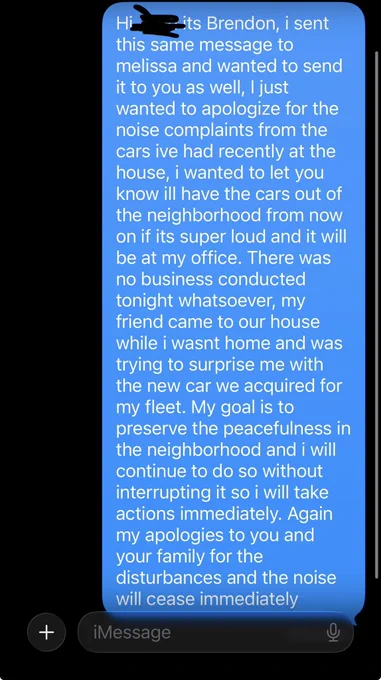
Task: Start dictation with the microphone icon
Action: pyautogui.click(x=333, y=632)
